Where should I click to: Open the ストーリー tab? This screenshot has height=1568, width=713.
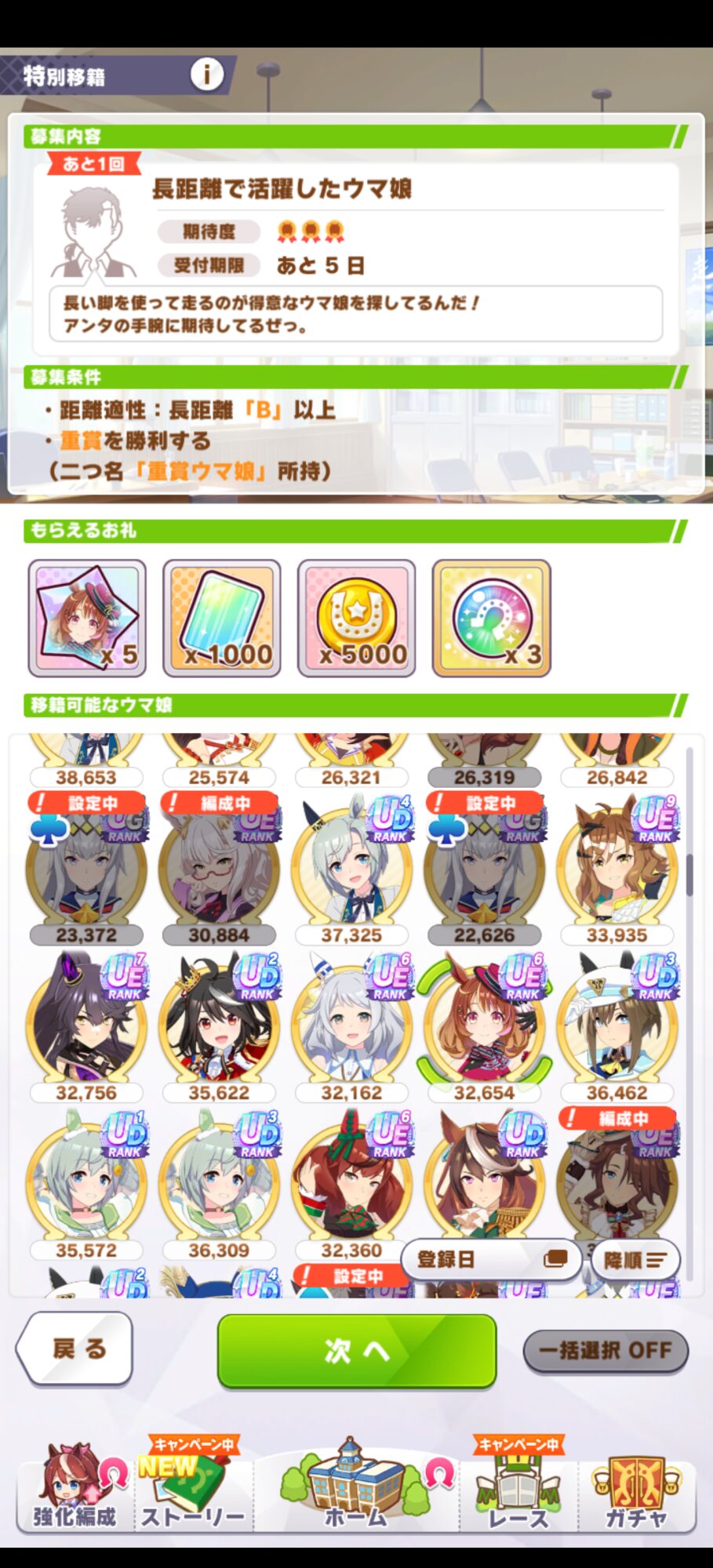click(x=193, y=1488)
